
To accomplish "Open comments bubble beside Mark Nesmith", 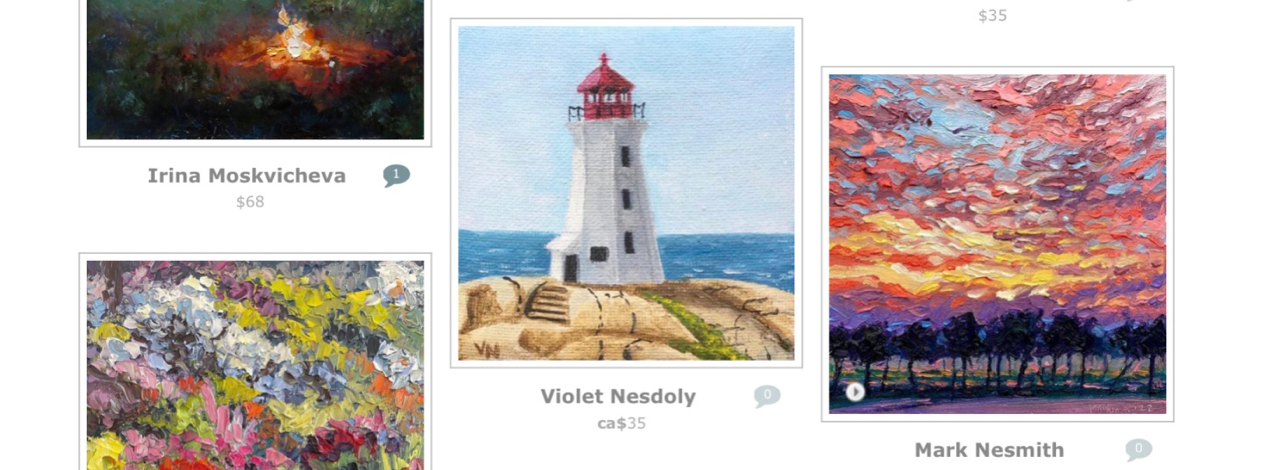I will 1138,450.
